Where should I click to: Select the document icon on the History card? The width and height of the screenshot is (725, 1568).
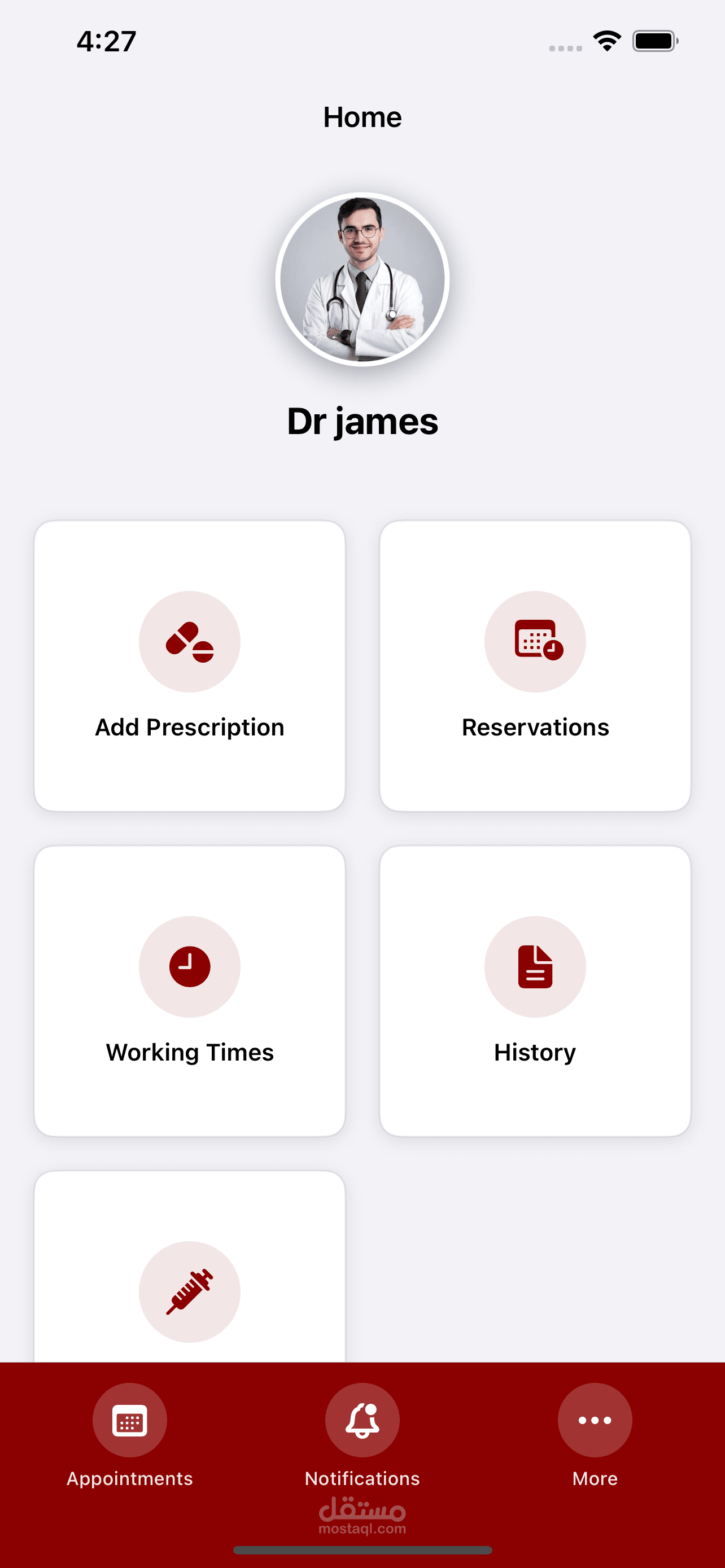pos(535,967)
